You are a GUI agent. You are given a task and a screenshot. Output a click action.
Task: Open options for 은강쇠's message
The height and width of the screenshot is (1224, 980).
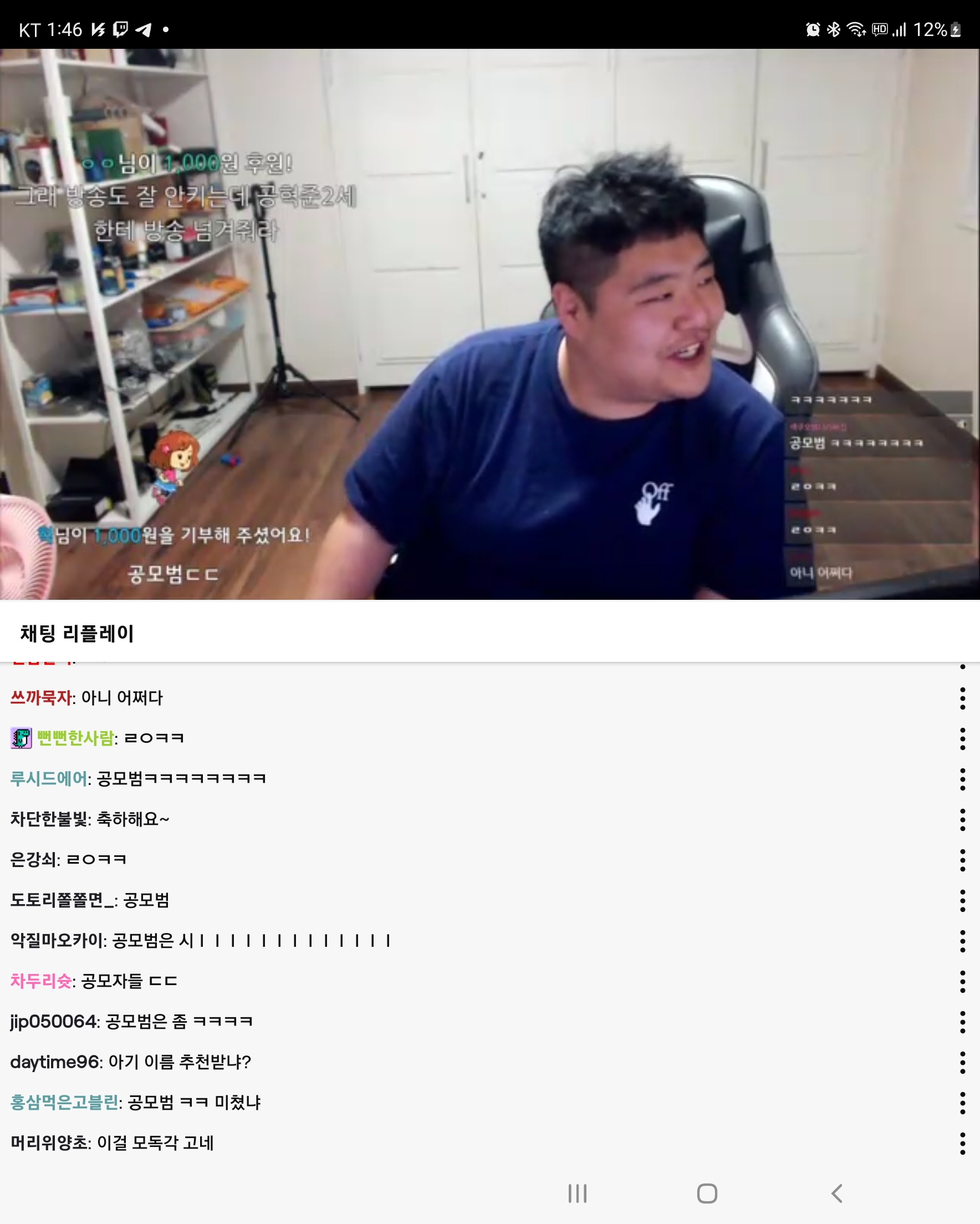pyautogui.click(x=962, y=860)
